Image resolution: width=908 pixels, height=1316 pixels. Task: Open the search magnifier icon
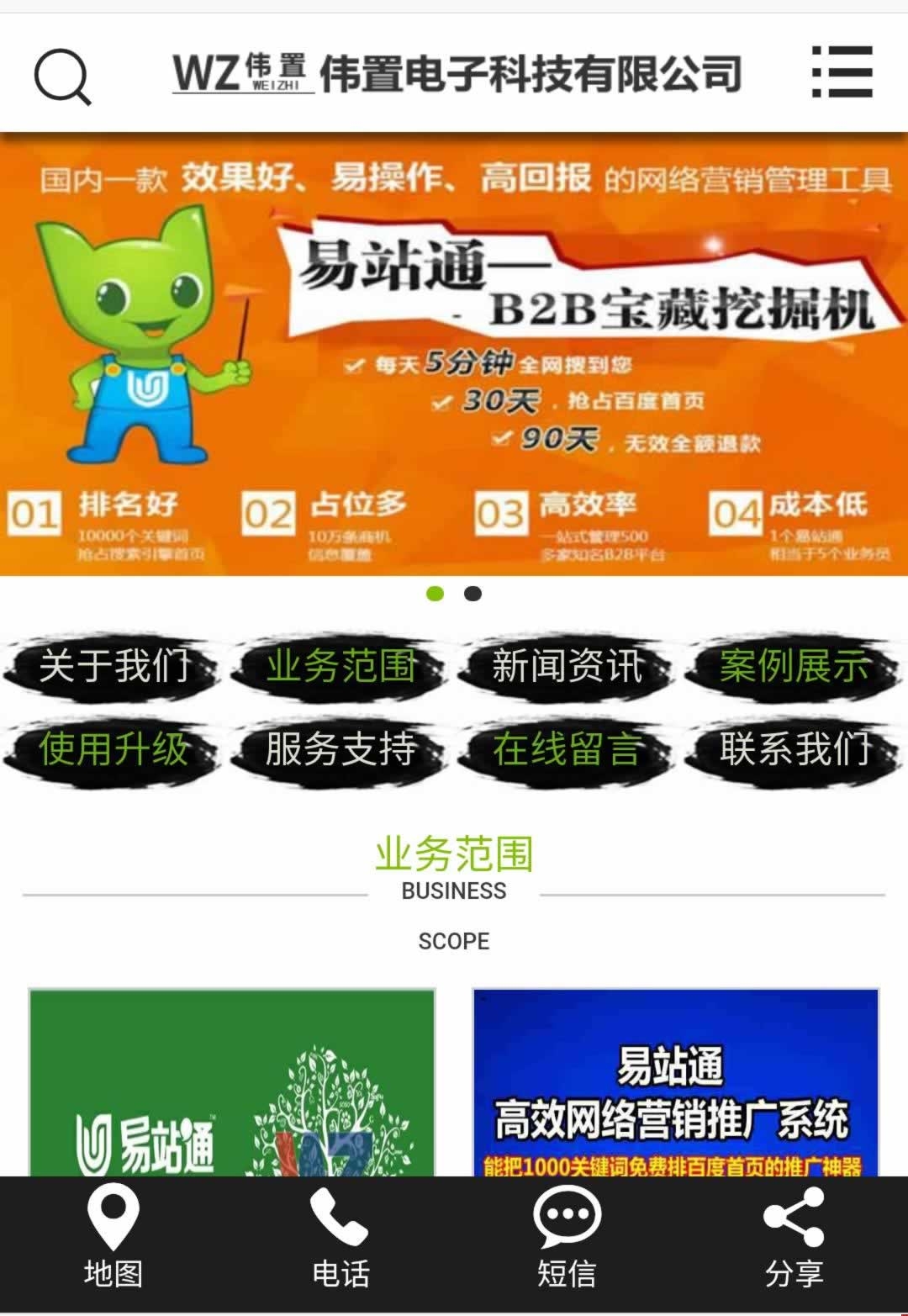(x=61, y=77)
